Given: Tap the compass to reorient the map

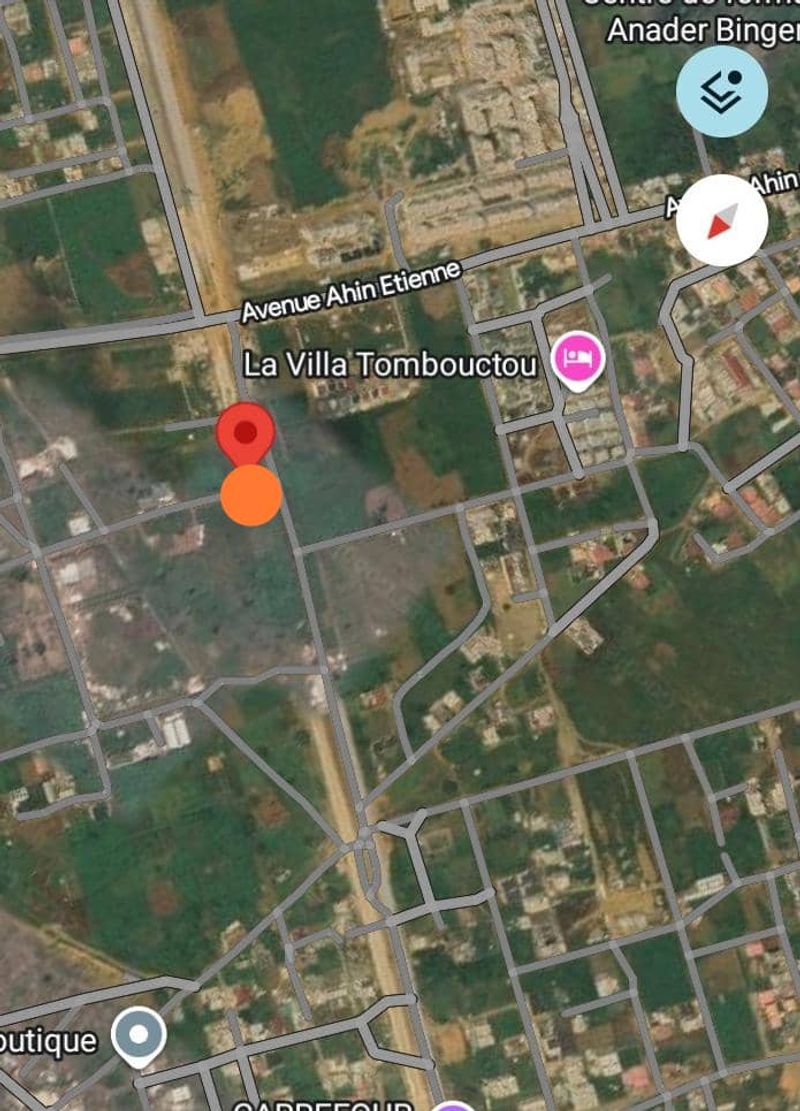Looking at the screenshot, I should pyautogui.click(x=721, y=220).
